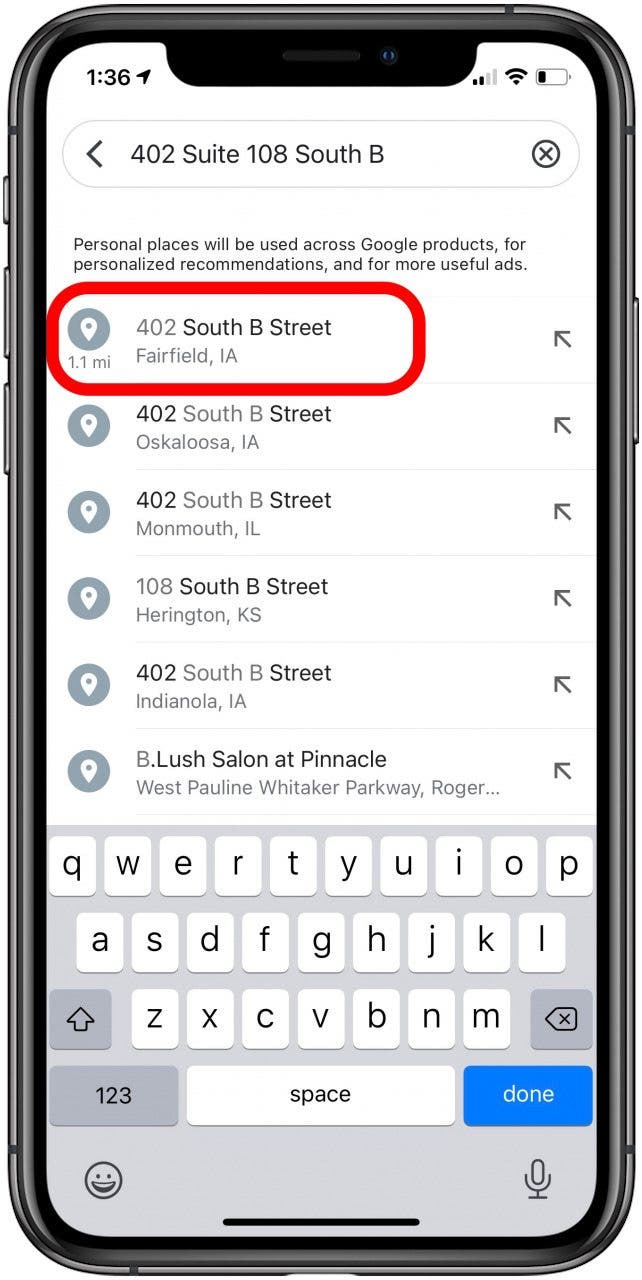
Task: Switch the keyboard to 123 numbers
Action: [x=113, y=1094]
